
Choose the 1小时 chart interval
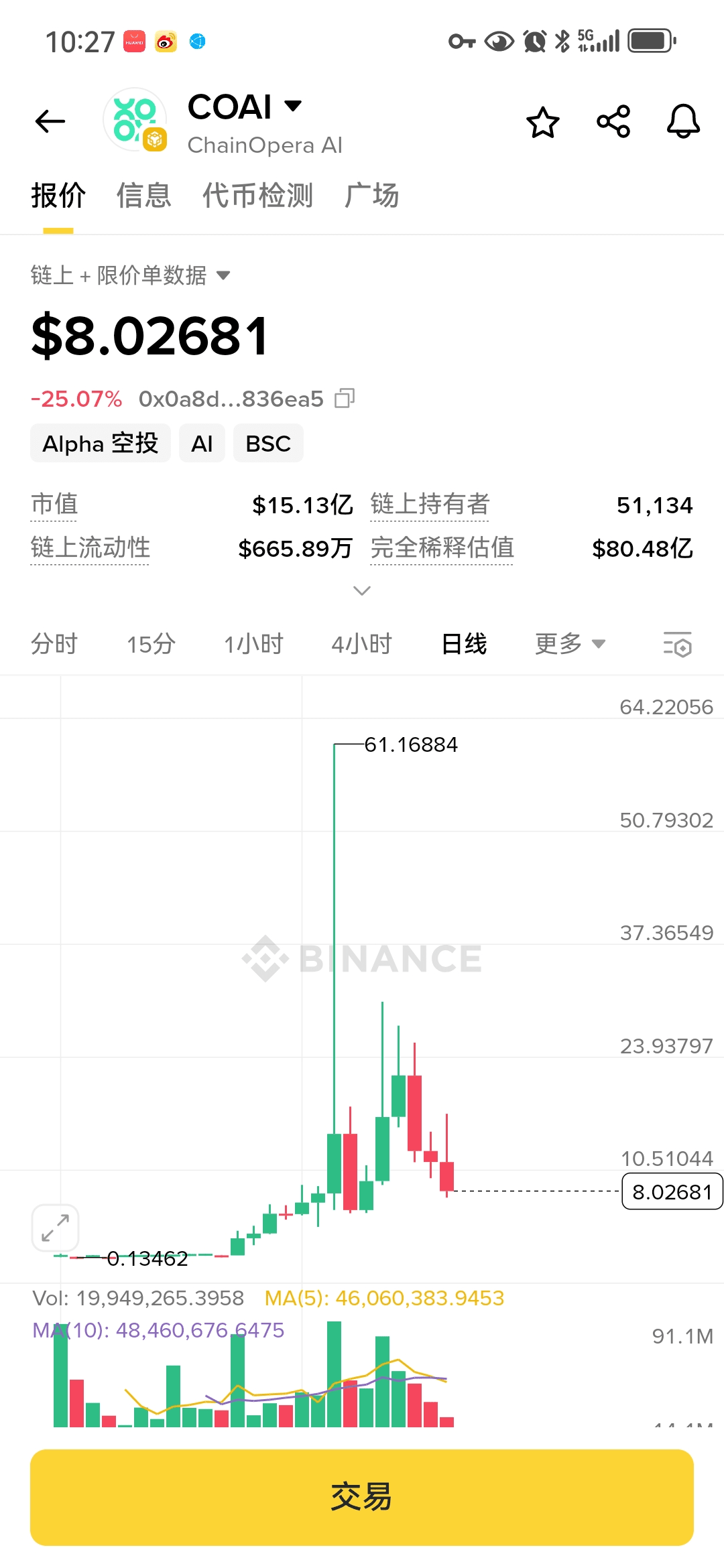253,644
